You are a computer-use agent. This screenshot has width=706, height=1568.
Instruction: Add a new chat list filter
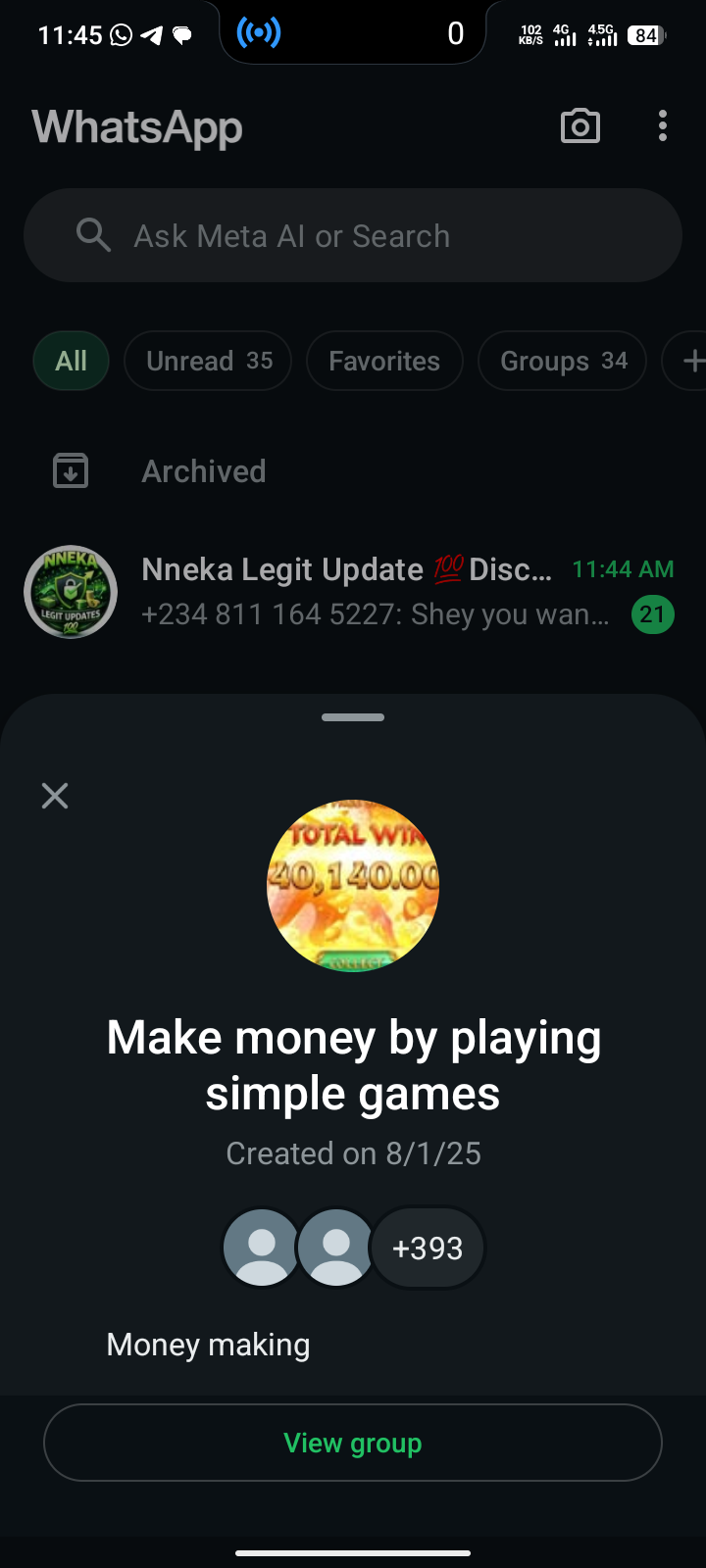pyautogui.click(x=690, y=362)
